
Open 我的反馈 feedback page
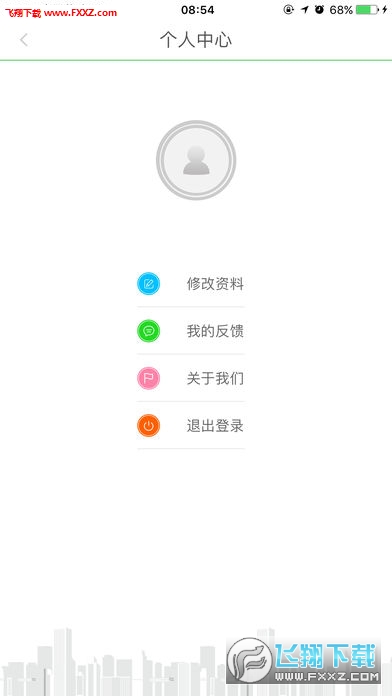click(x=190, y=331)
